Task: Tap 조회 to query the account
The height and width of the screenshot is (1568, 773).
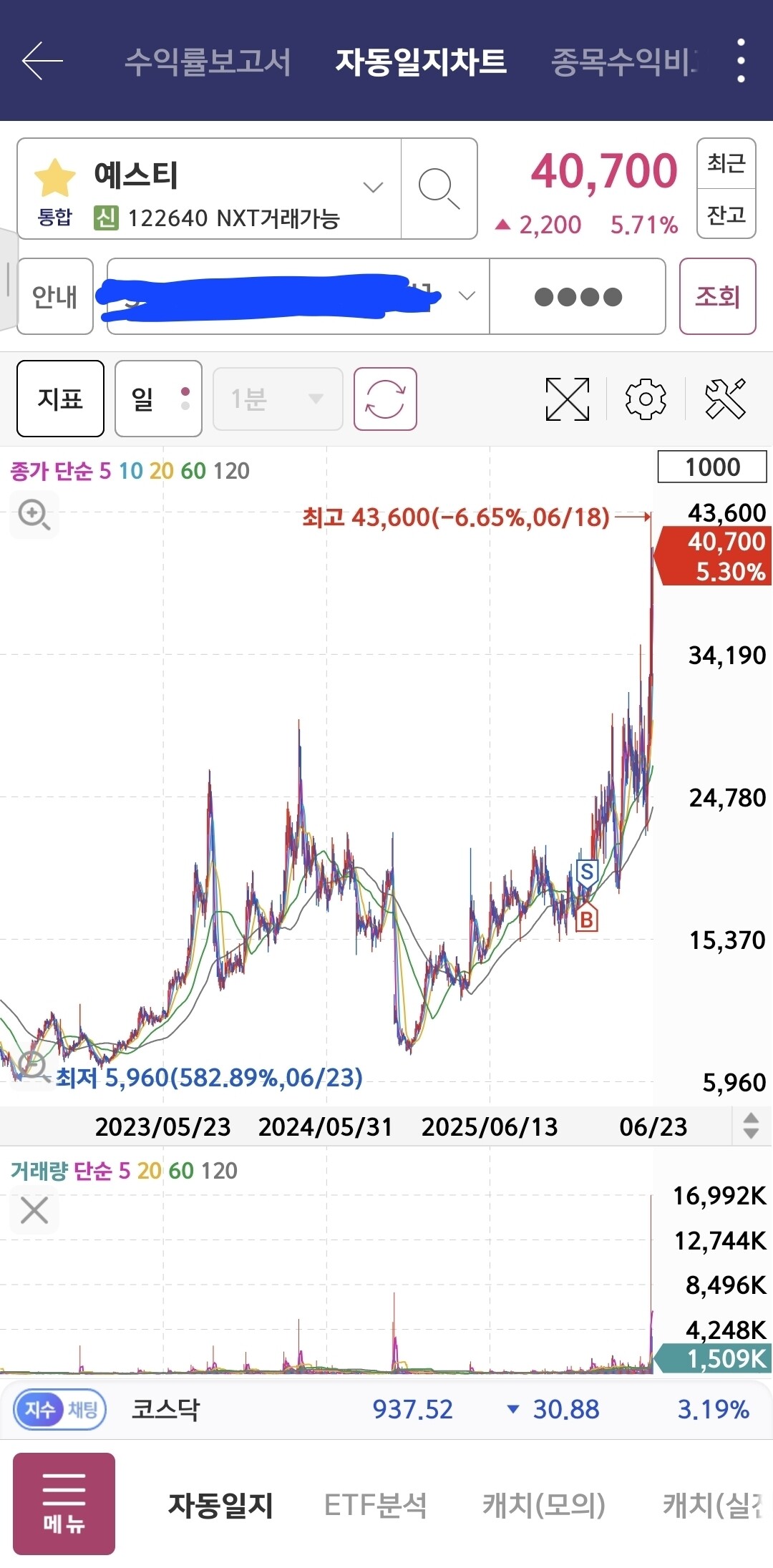Action: (717, 296)
